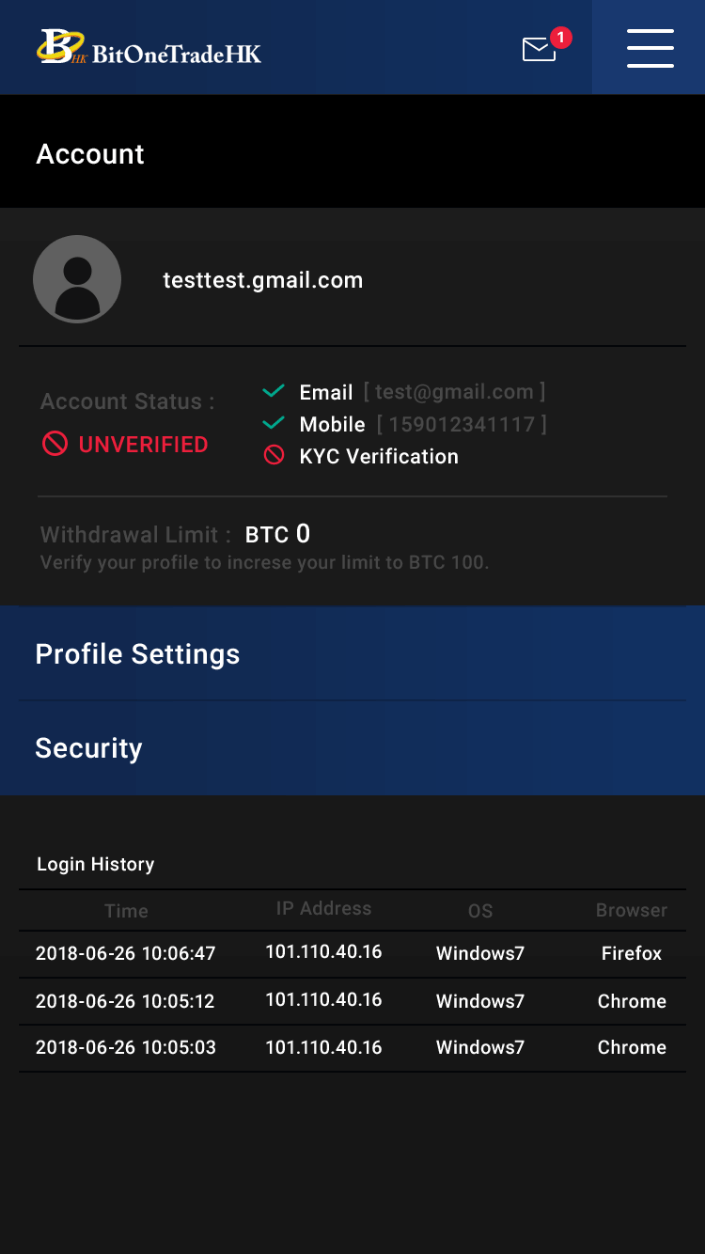Go to KYC Verification
Image resolution: width=705 pixels, height=1254 pixels.
pyautogui.click(x=378, y=456)
